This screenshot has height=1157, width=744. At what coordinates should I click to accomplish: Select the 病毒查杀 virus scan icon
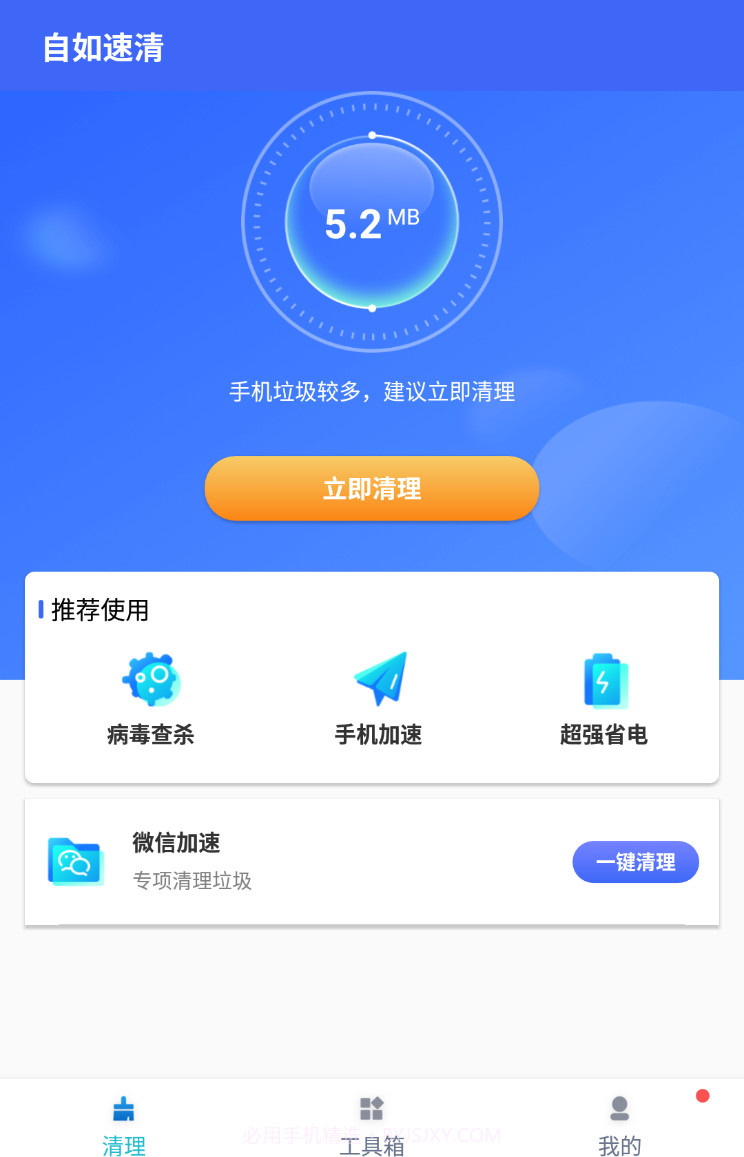pos(149,678)
